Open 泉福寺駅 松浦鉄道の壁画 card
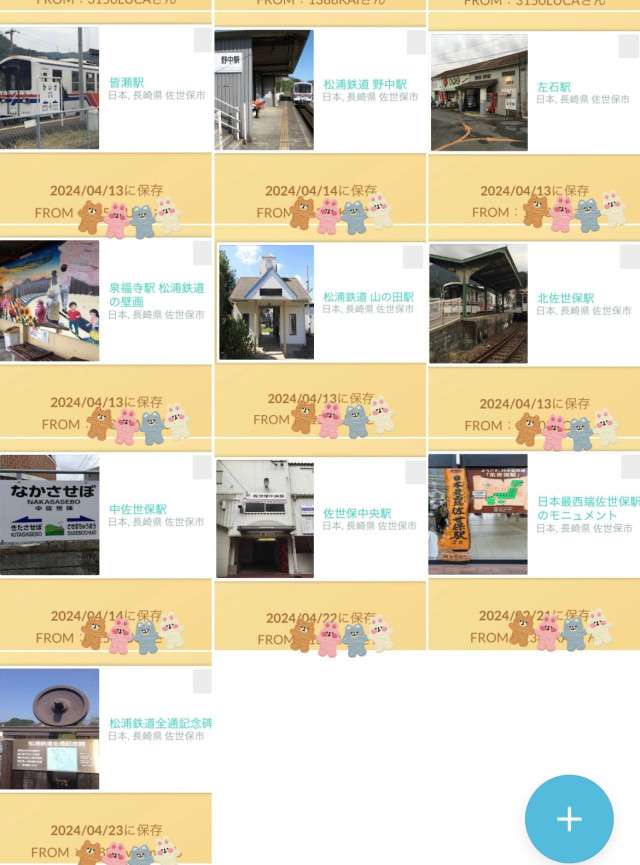The height and width of the screenshot is (865, 640). pos(156,294)
